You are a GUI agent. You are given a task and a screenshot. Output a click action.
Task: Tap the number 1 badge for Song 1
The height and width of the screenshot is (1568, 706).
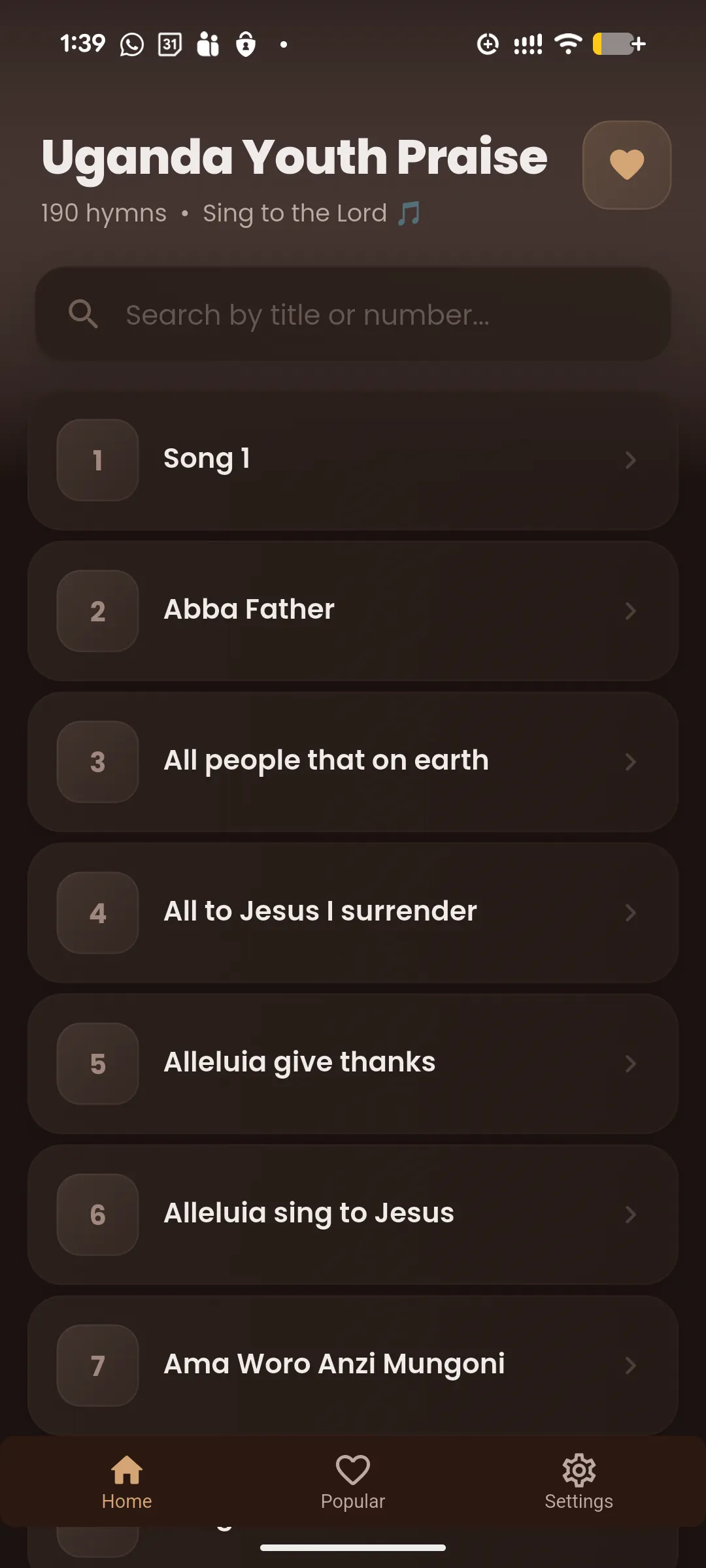tap(97, 460)
